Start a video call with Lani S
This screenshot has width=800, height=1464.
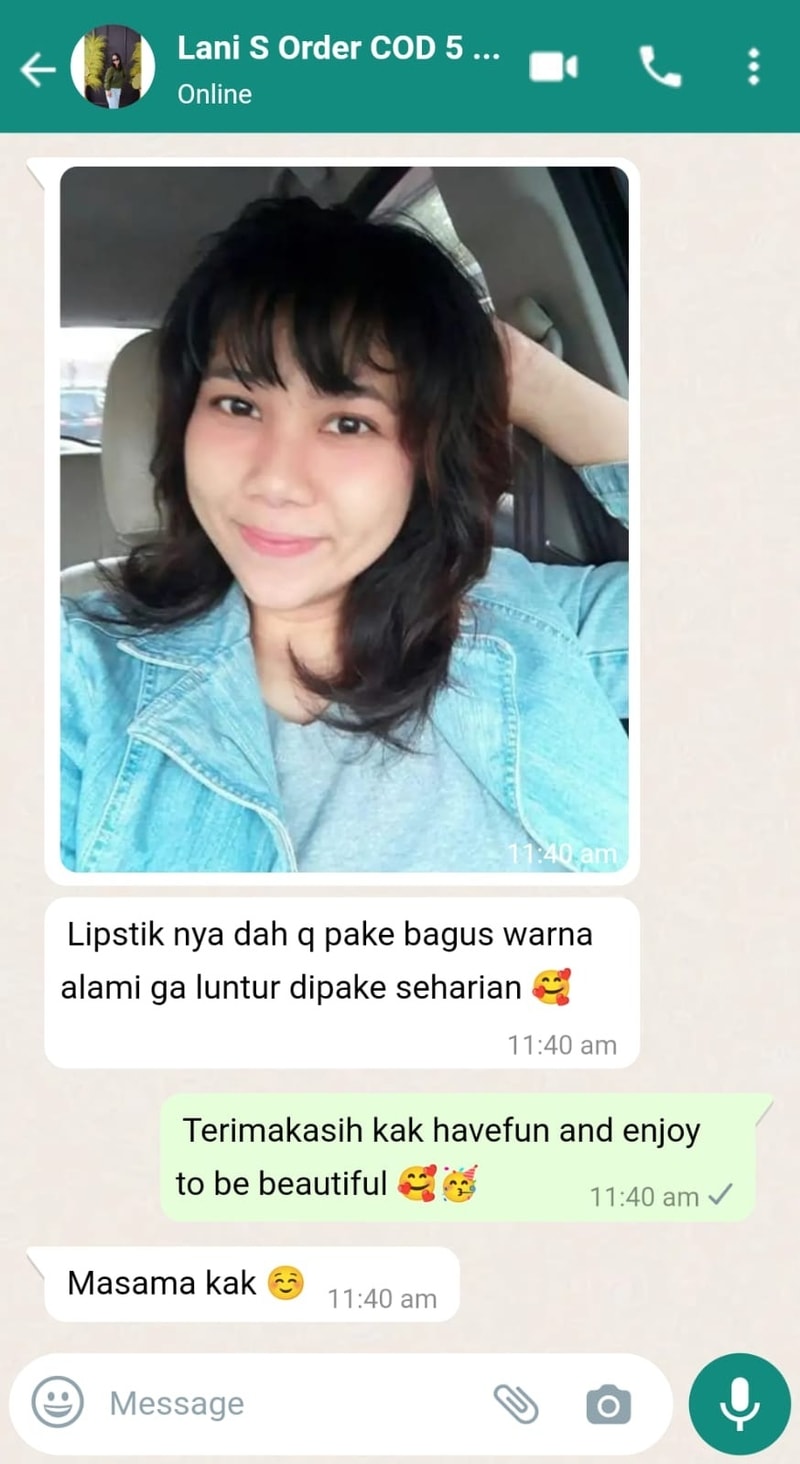tap(553, 68)
